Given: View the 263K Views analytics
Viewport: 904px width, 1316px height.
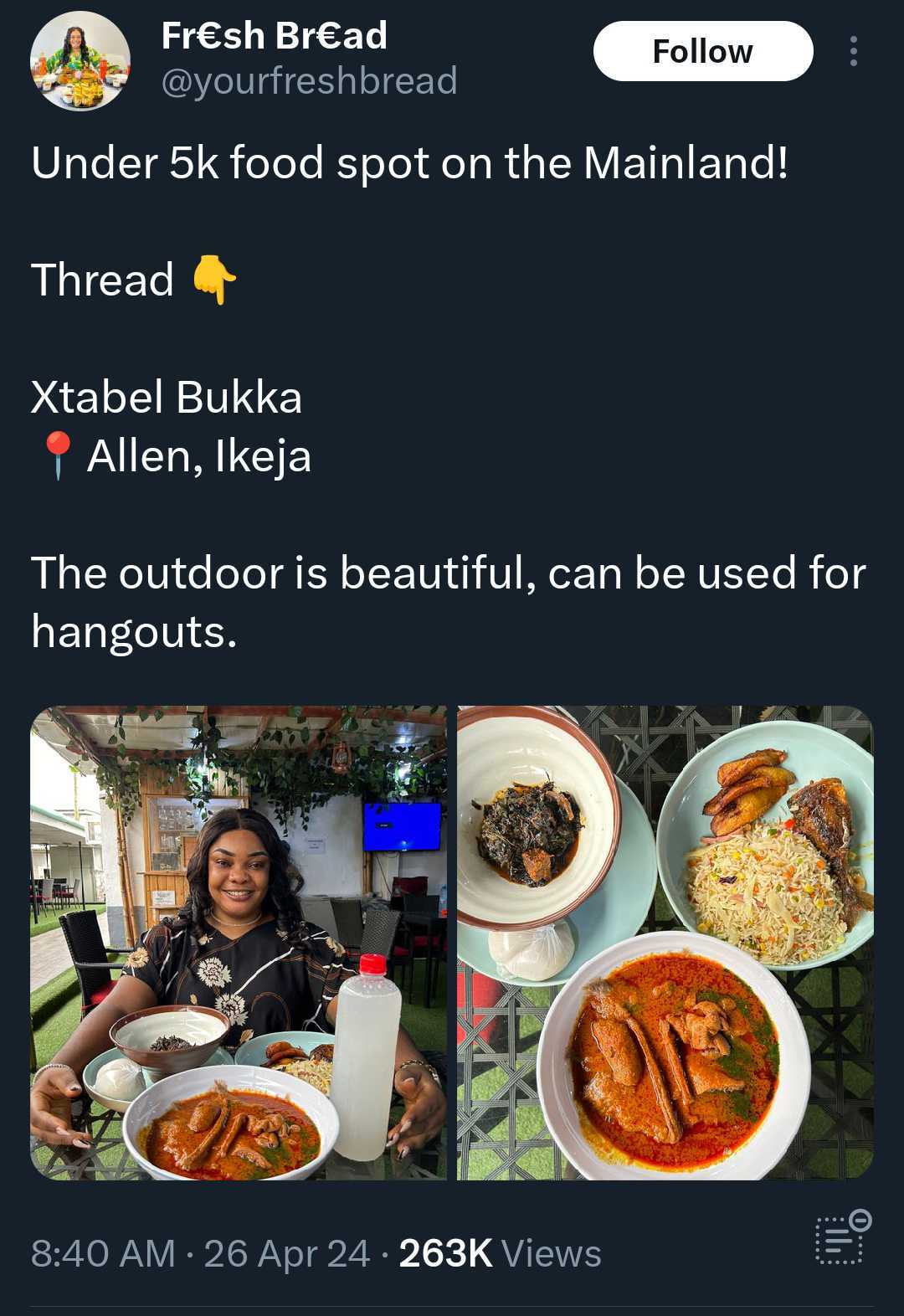Looking at the screenshot, I should [x=500, y=1253].
